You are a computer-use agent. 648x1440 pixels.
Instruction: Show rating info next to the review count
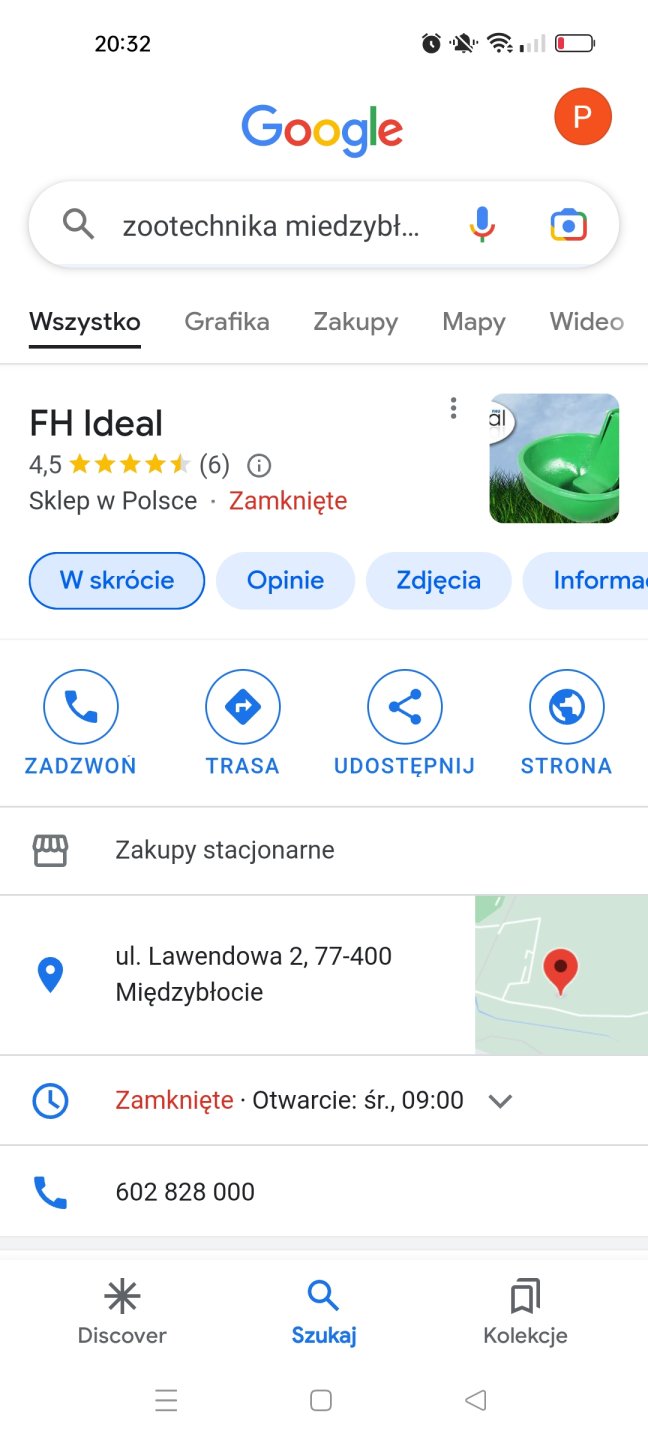pyautogui.click(x=259, y=465)
